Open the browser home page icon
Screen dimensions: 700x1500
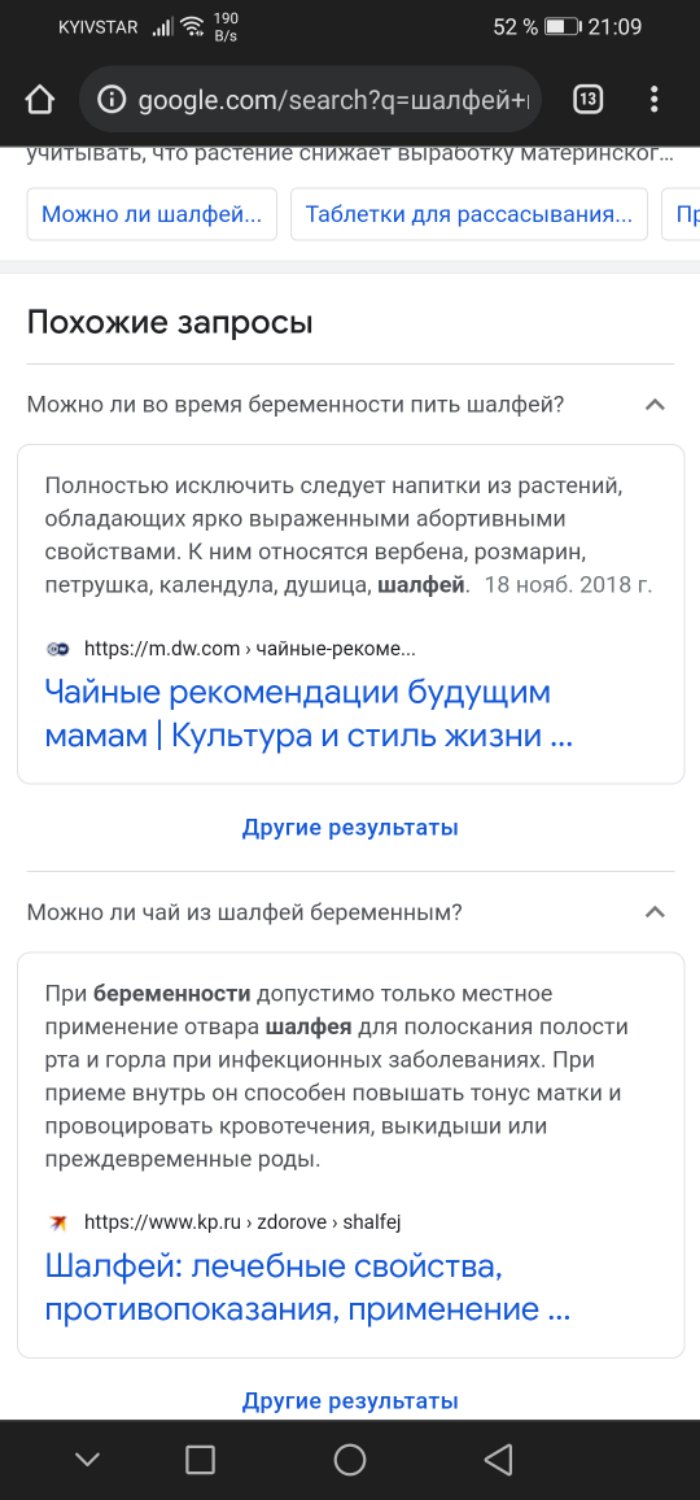point(39,100)
